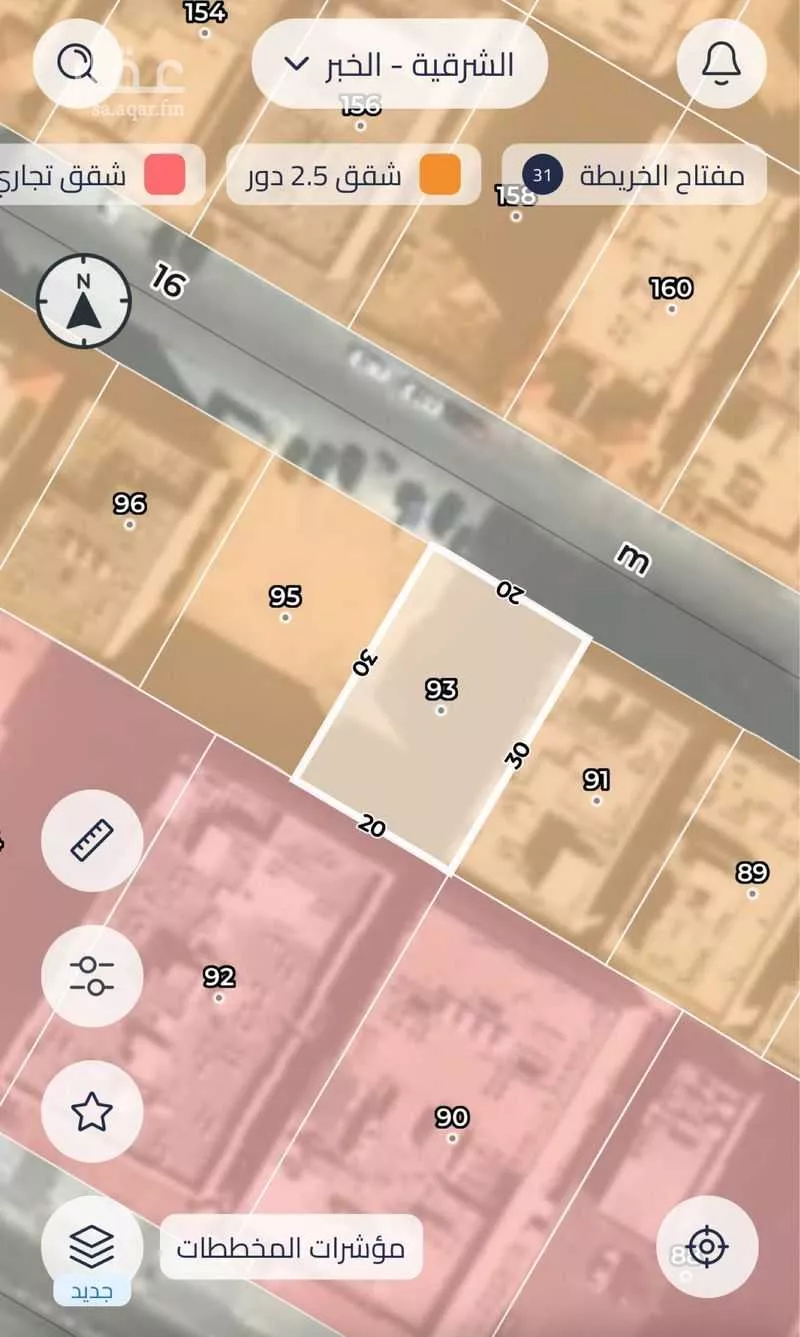Open the map legend مفتاح الخريطة
The image size is (800, 1337).
point(634,175)
